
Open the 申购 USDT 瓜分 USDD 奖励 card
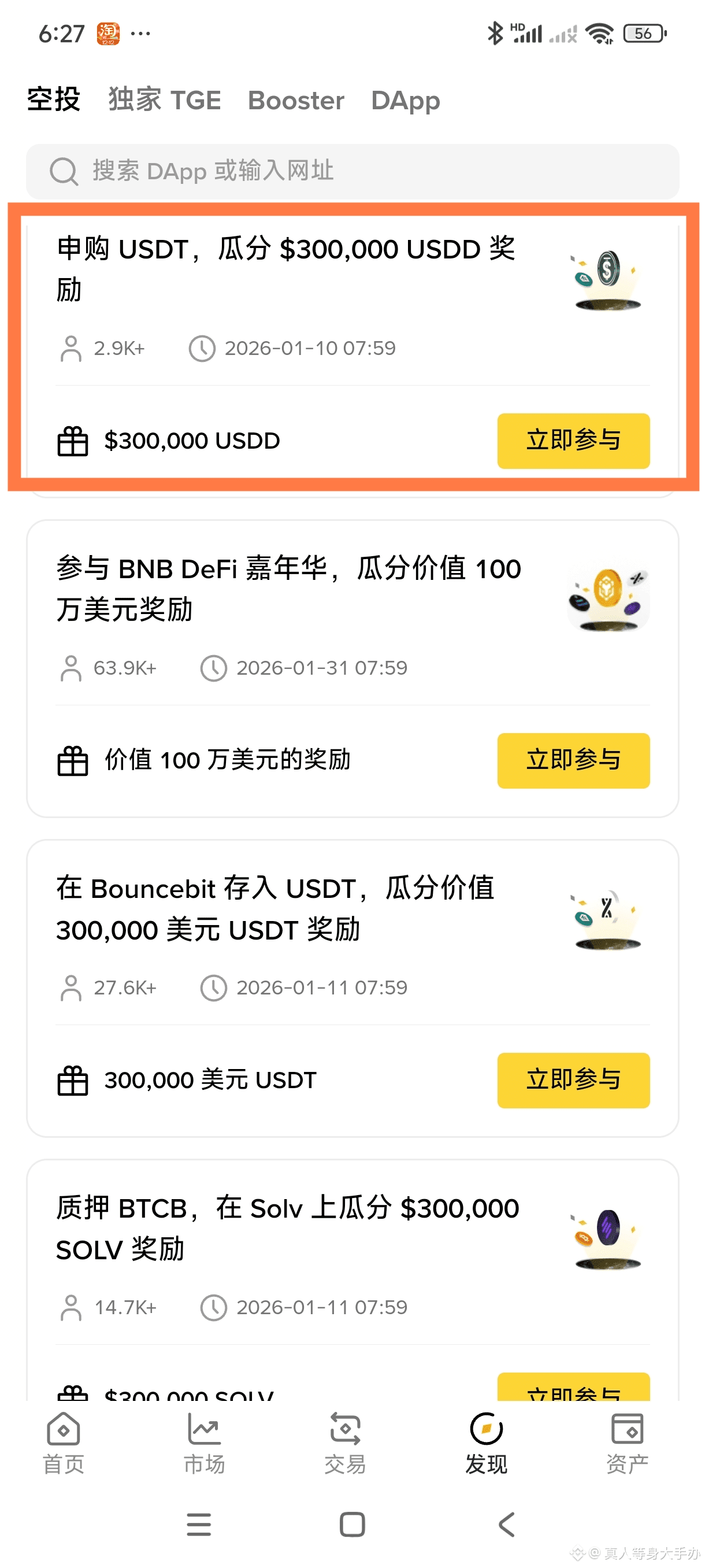(286, 268)
